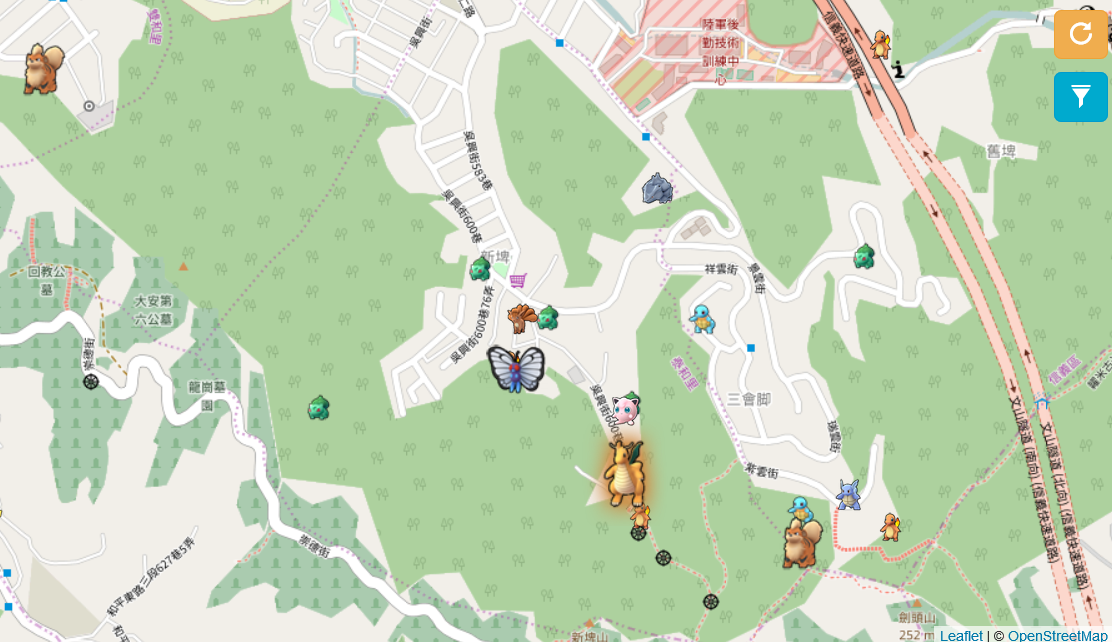Open the OpenStreetMap attribution link
Screen dimensions: 1112x642
click(1058, 635)
